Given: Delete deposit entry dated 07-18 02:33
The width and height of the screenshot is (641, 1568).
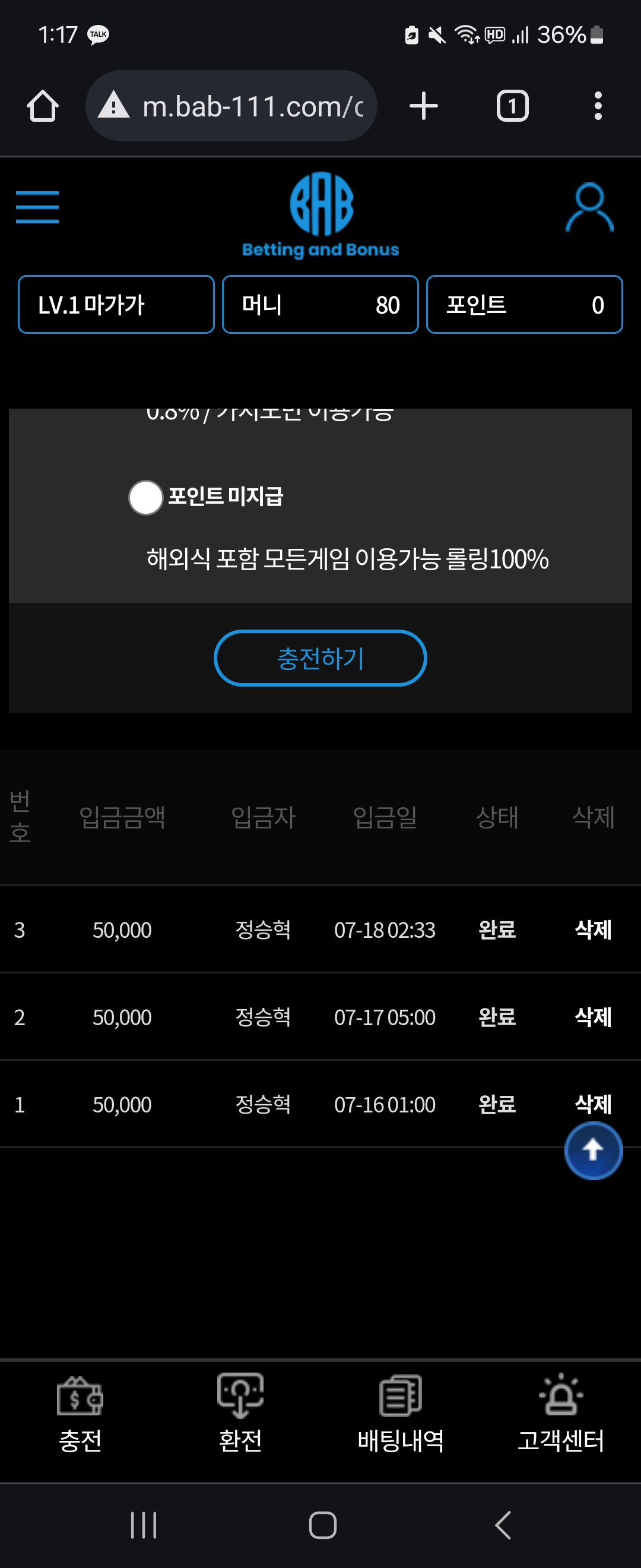Looking at the screenshot, I should [x=593, y=930].
